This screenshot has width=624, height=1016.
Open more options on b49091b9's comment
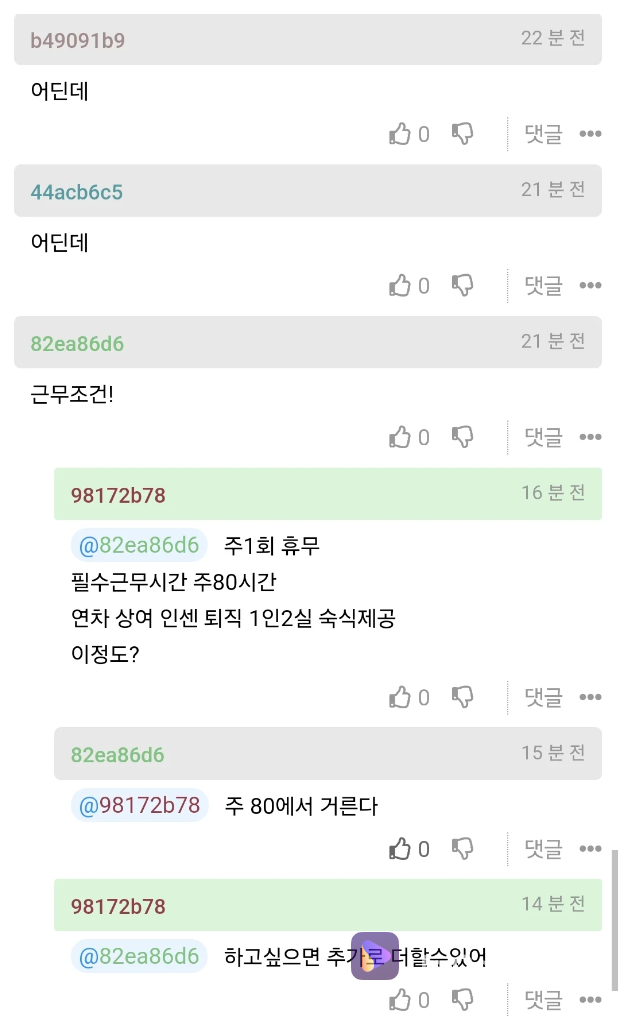pyautogui.click(x=590, y=134)
